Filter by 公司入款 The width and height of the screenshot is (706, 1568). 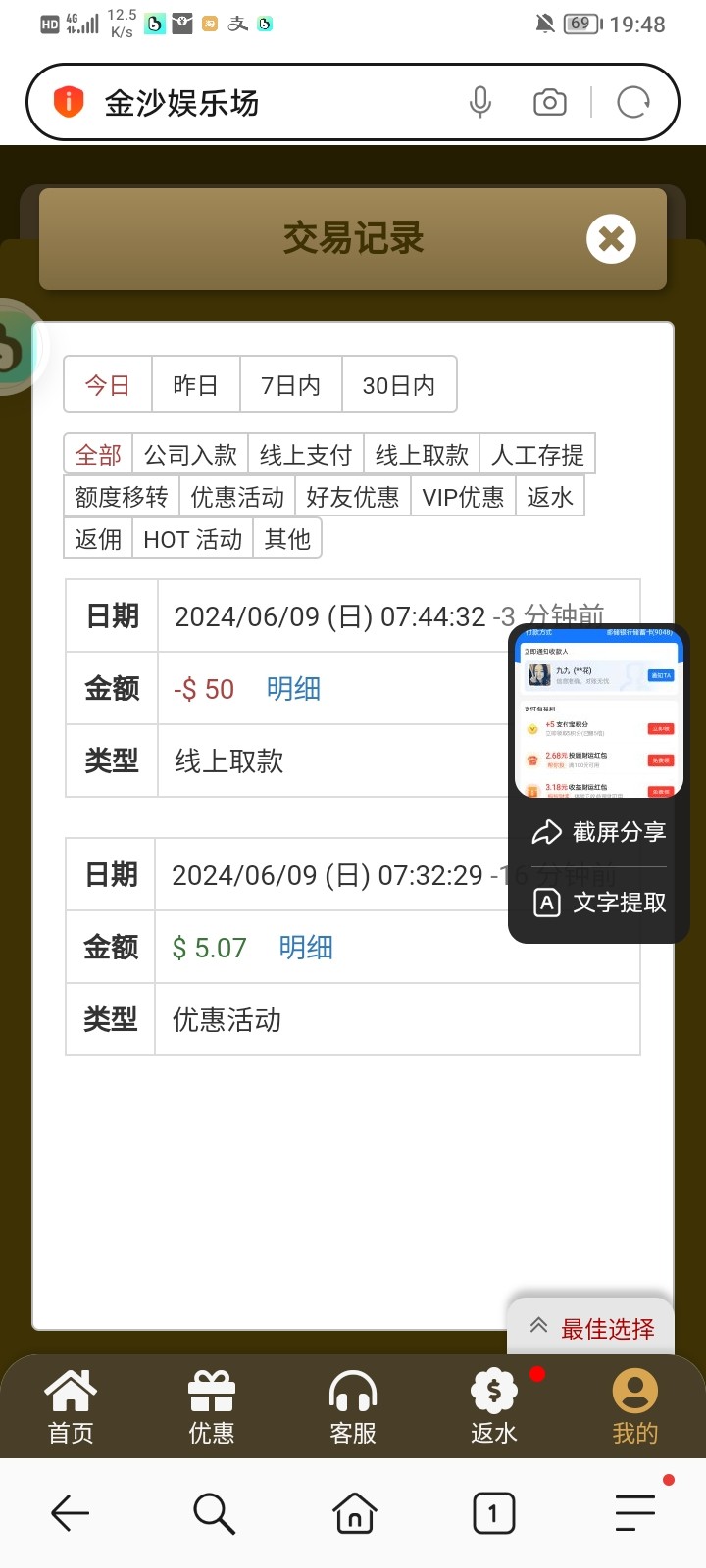(x=190, y=455)
